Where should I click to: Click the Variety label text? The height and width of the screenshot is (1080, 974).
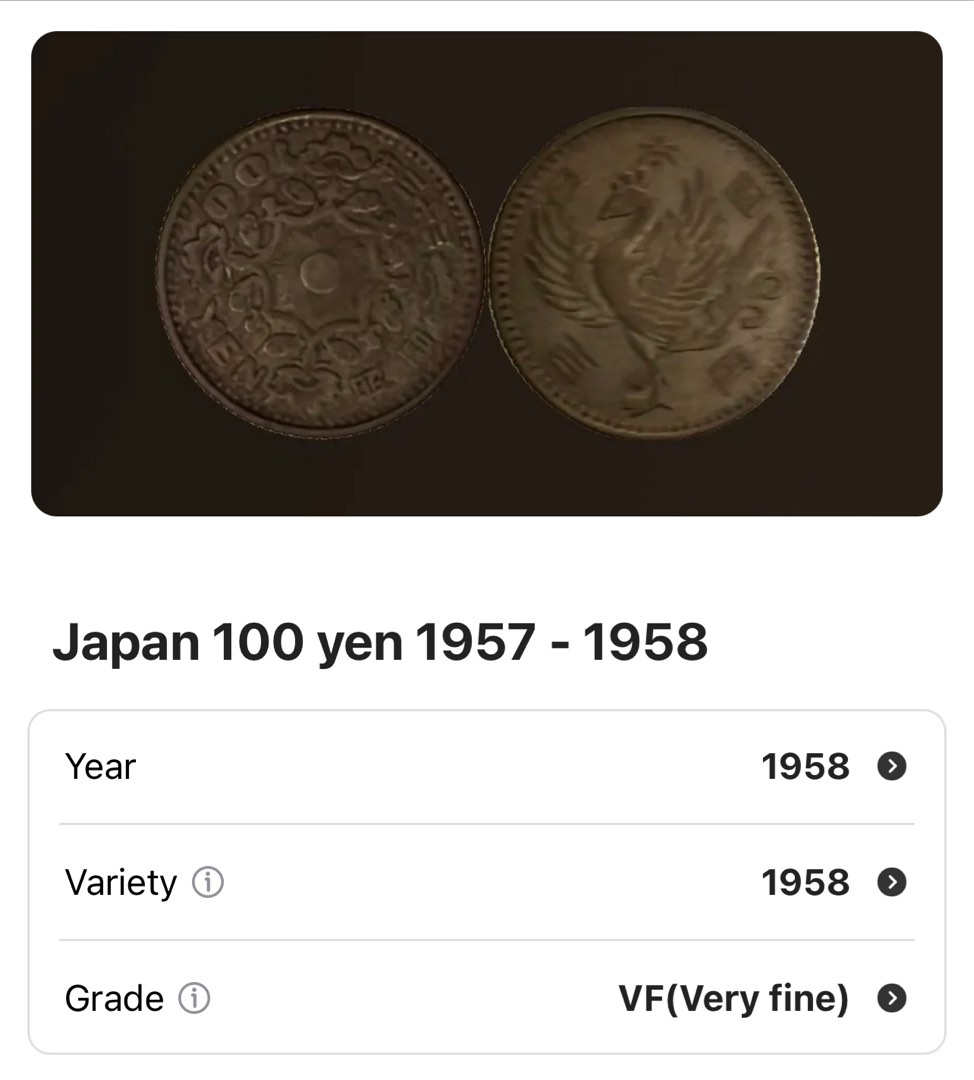pyautogui.click(x=120, y=883)
